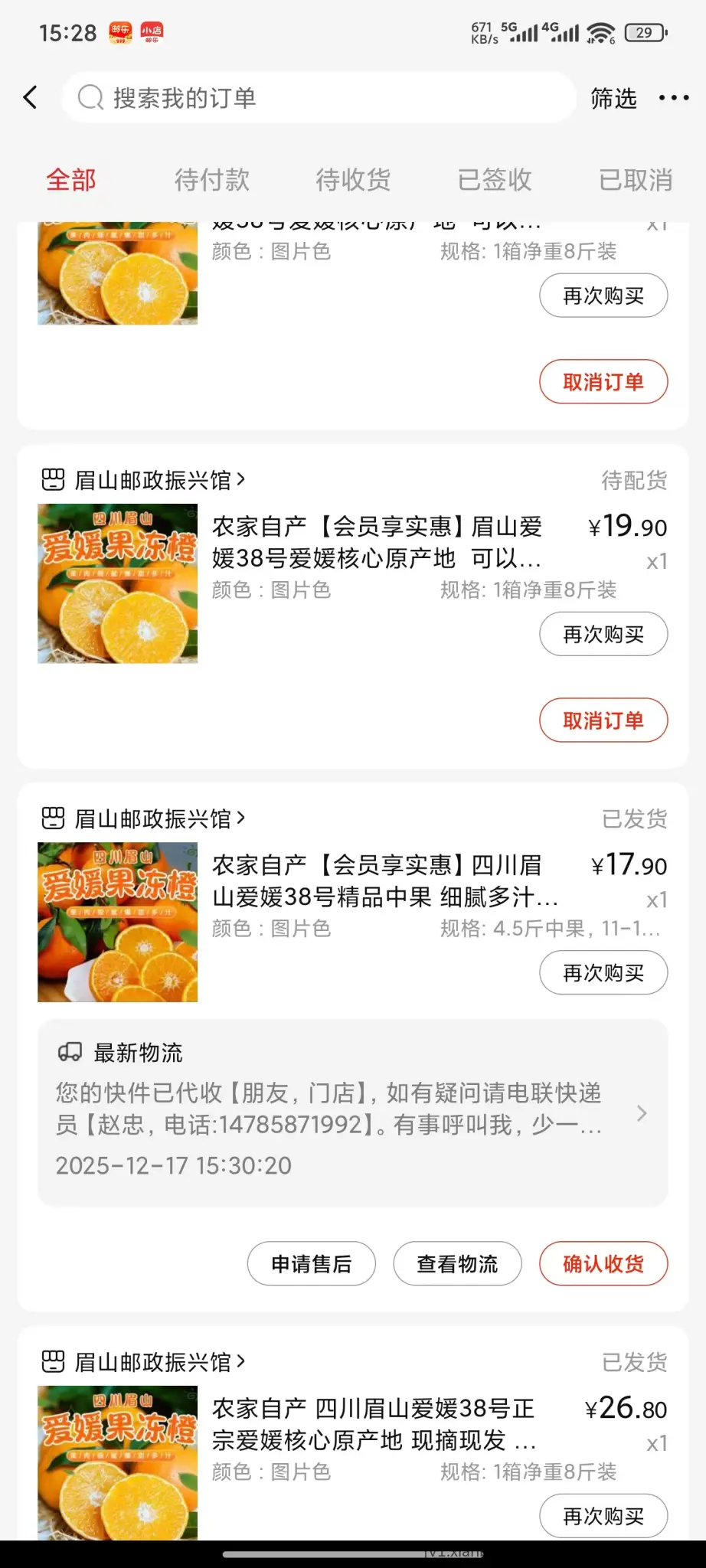Switch to the 全部 tab
706x1568 pixels.
click(x=70, y=179)
